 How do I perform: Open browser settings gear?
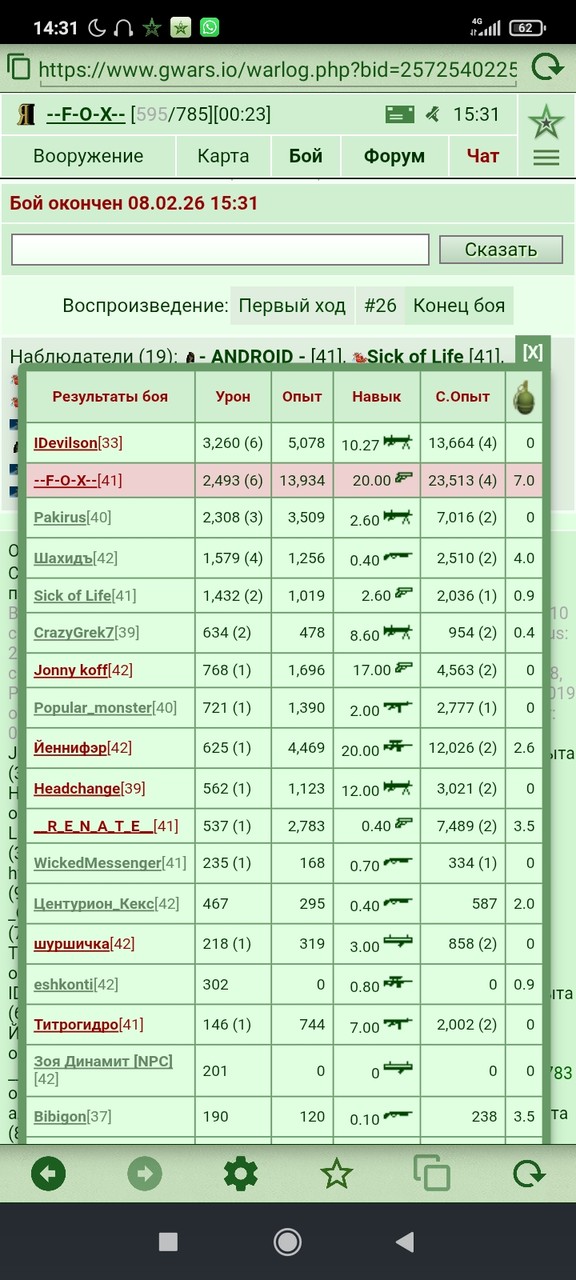tap(240, 1173)
